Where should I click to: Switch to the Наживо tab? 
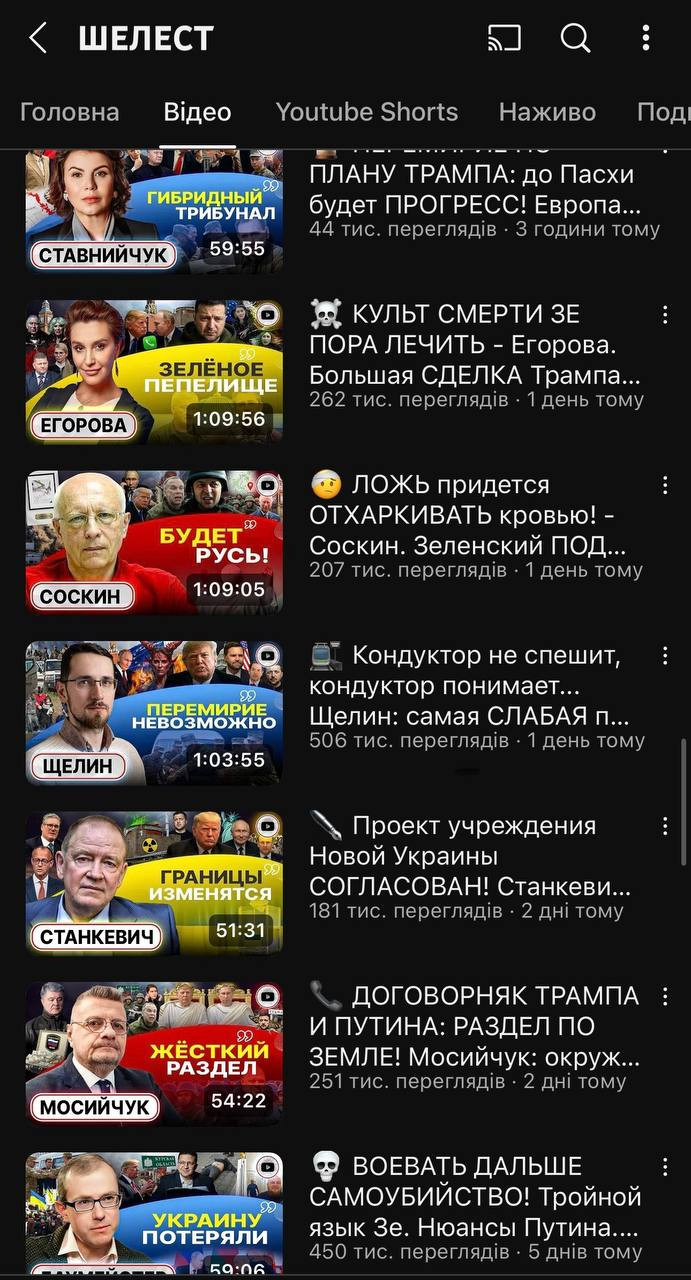[x=547, y=112]
